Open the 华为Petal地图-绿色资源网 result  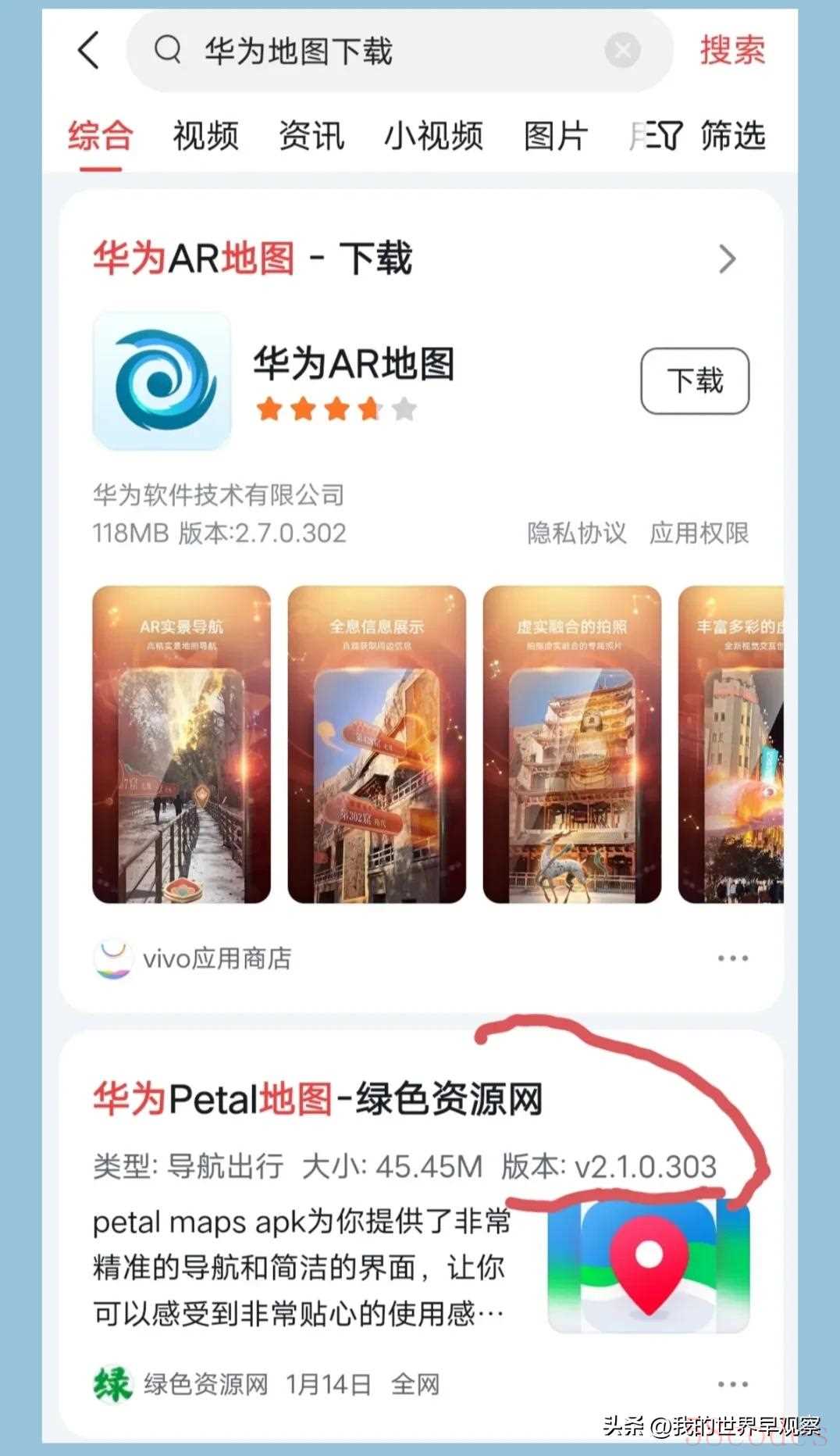coord(318,1099)
